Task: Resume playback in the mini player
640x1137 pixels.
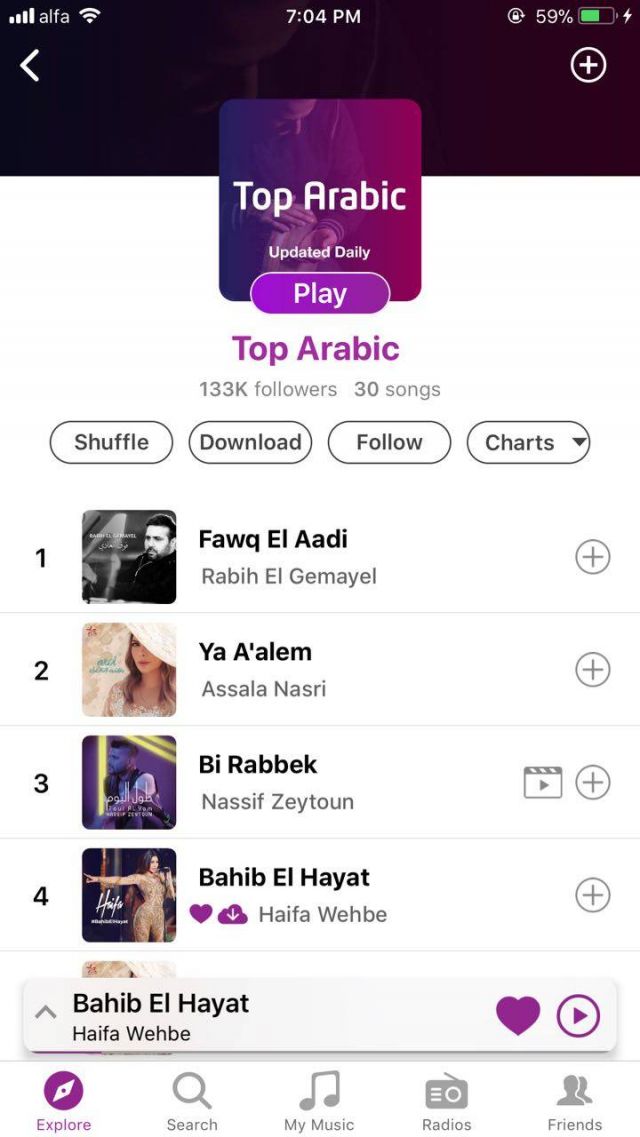Action: (x=578, y=1016)
